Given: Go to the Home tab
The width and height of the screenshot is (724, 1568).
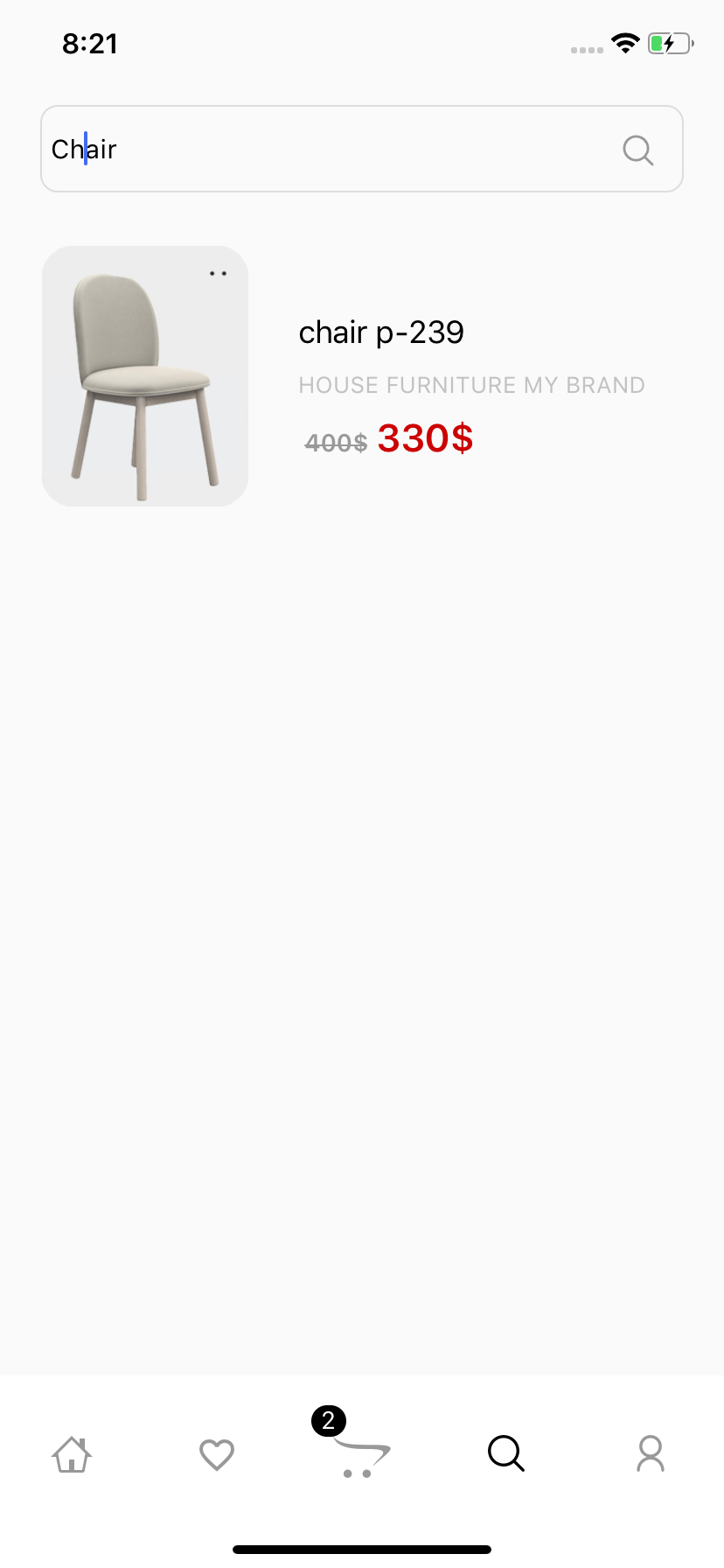Looking at the screenshot, I should pyautogui.click(x=72, y=1454).
